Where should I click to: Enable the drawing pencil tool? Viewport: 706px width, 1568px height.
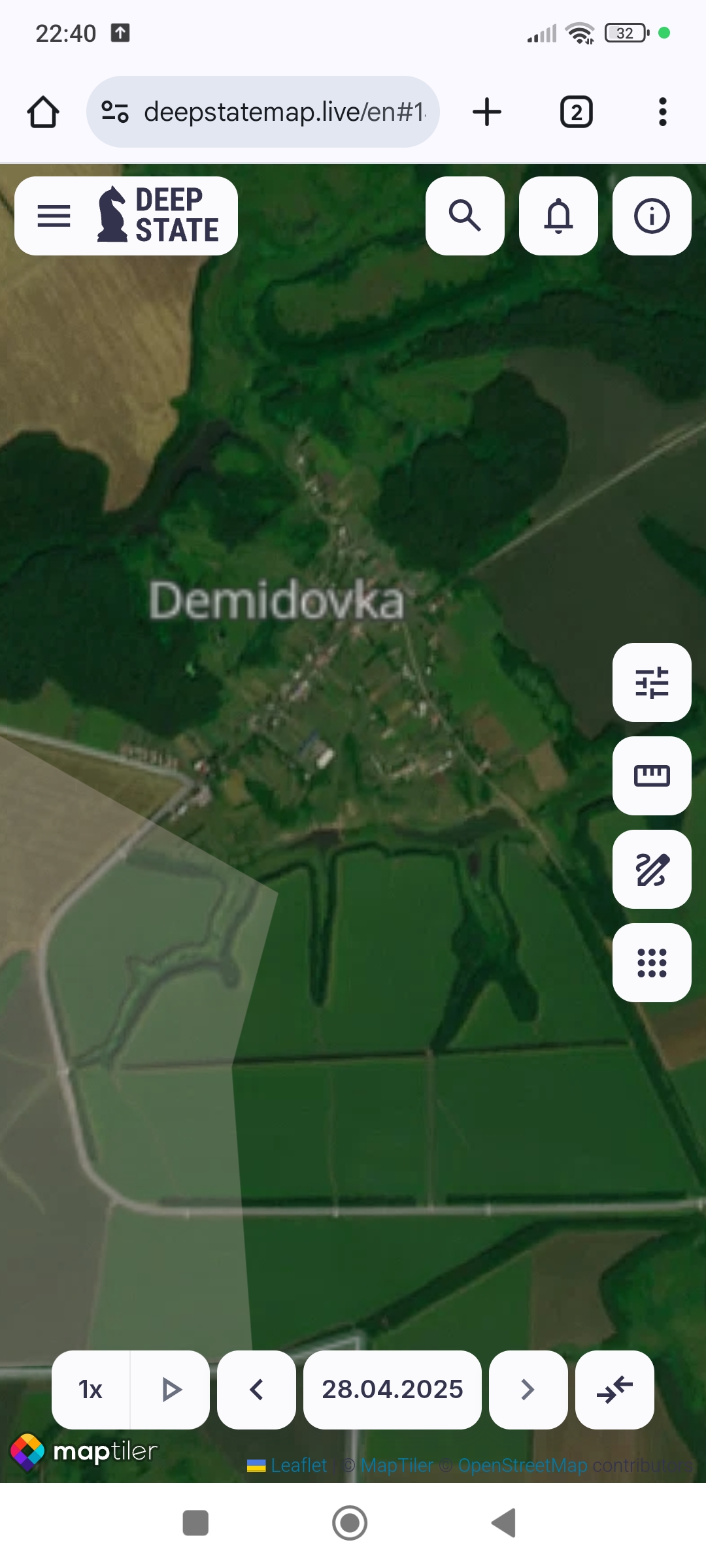pos(652,869)
